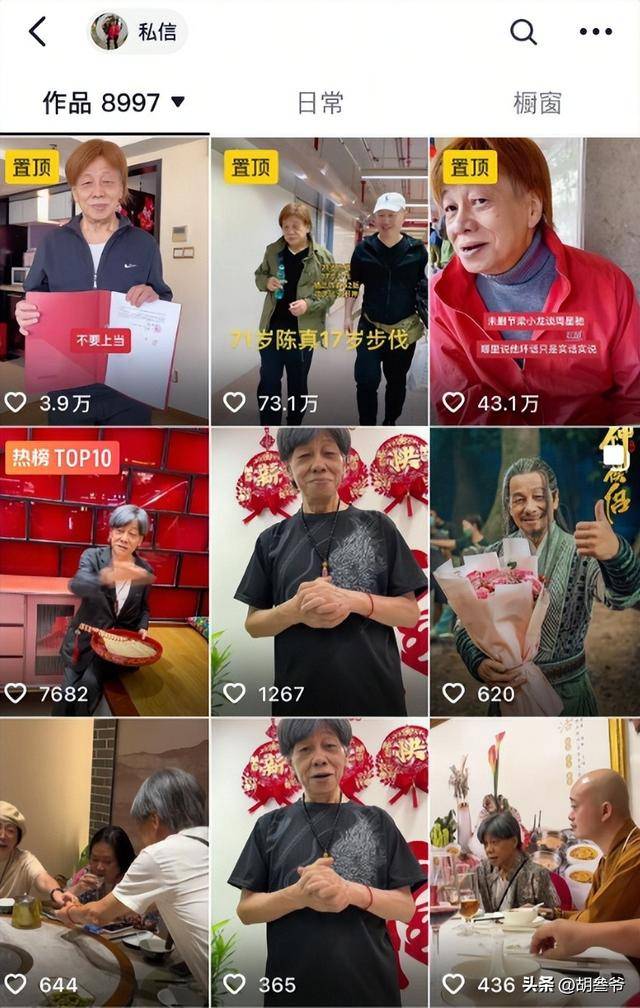Tap the search magnifier icon
The width and height of the screenshot is (640, 1008).
pyautogui.click(x=523, y=32)
